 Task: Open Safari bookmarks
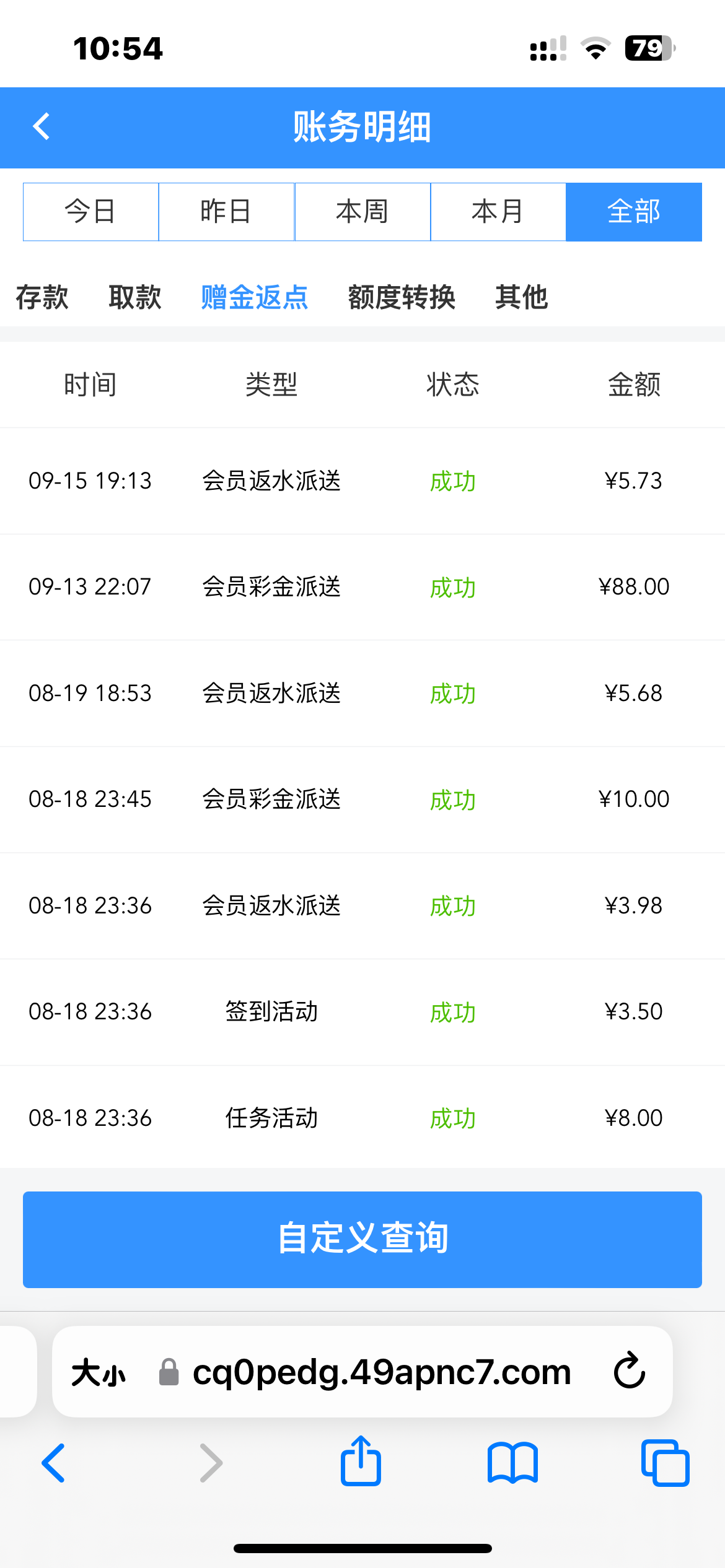pyautogui.click(x=512, y=1463)
